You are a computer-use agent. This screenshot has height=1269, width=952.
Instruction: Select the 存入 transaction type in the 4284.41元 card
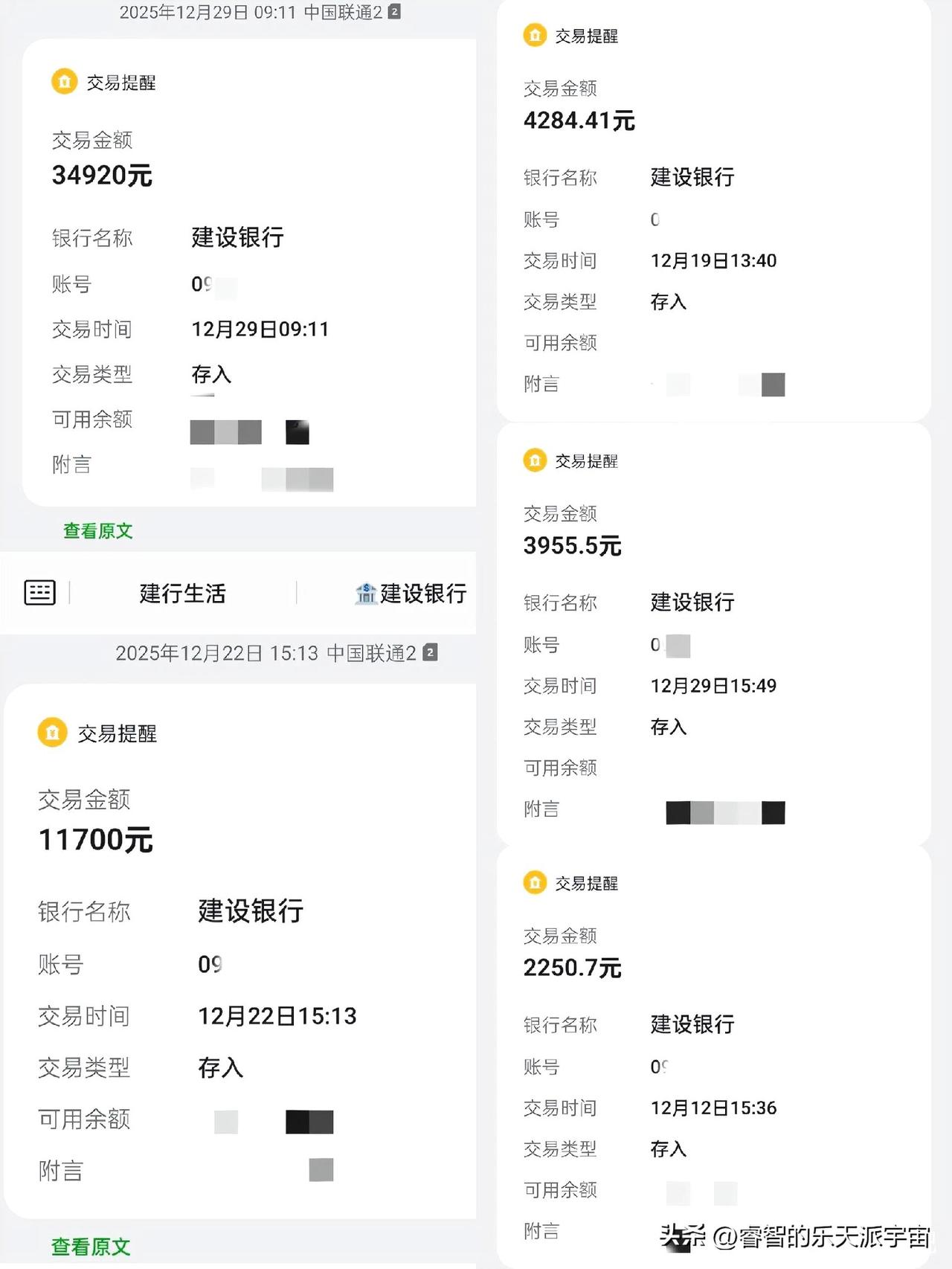pyautogui.click(x=668, y=302)
